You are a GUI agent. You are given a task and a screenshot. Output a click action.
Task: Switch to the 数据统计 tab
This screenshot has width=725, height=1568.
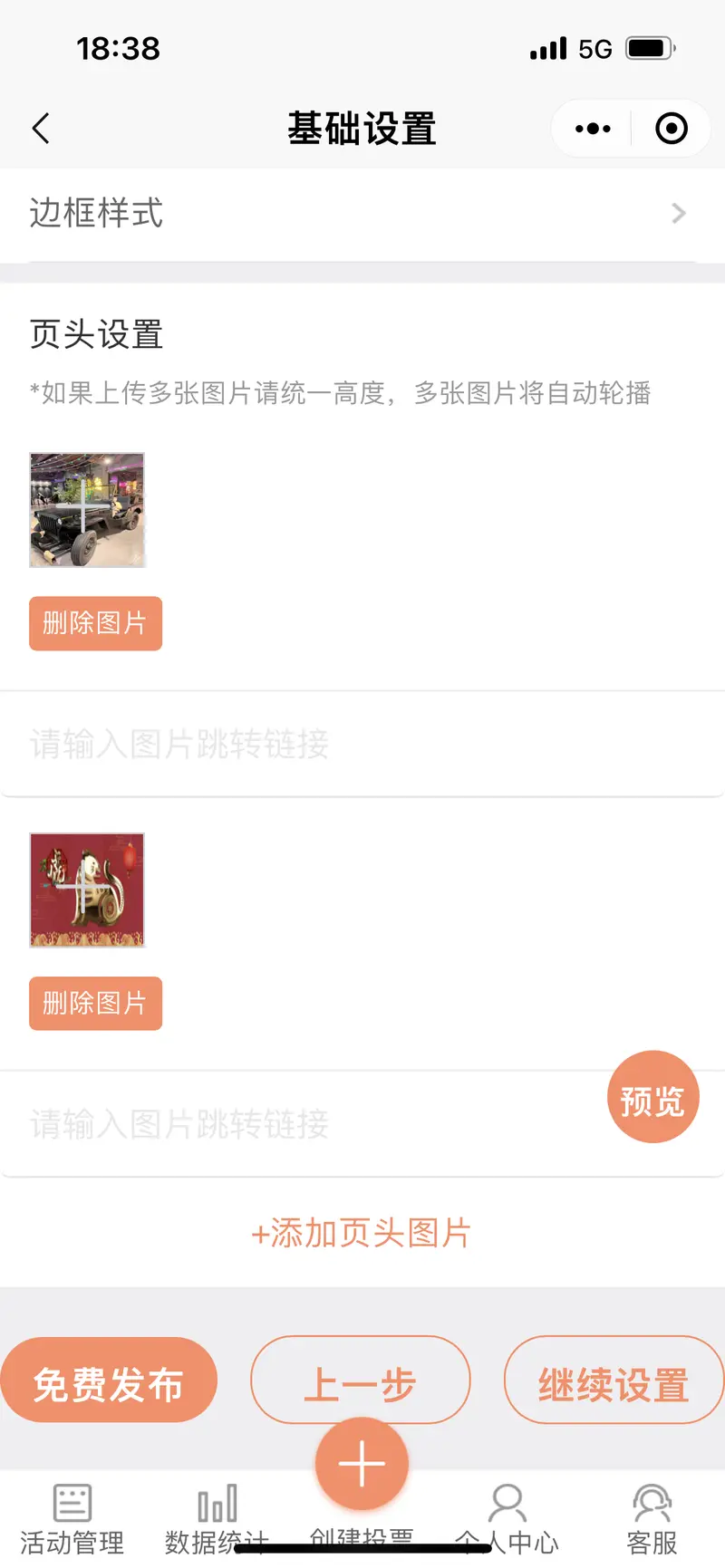tap(217, 1518)
